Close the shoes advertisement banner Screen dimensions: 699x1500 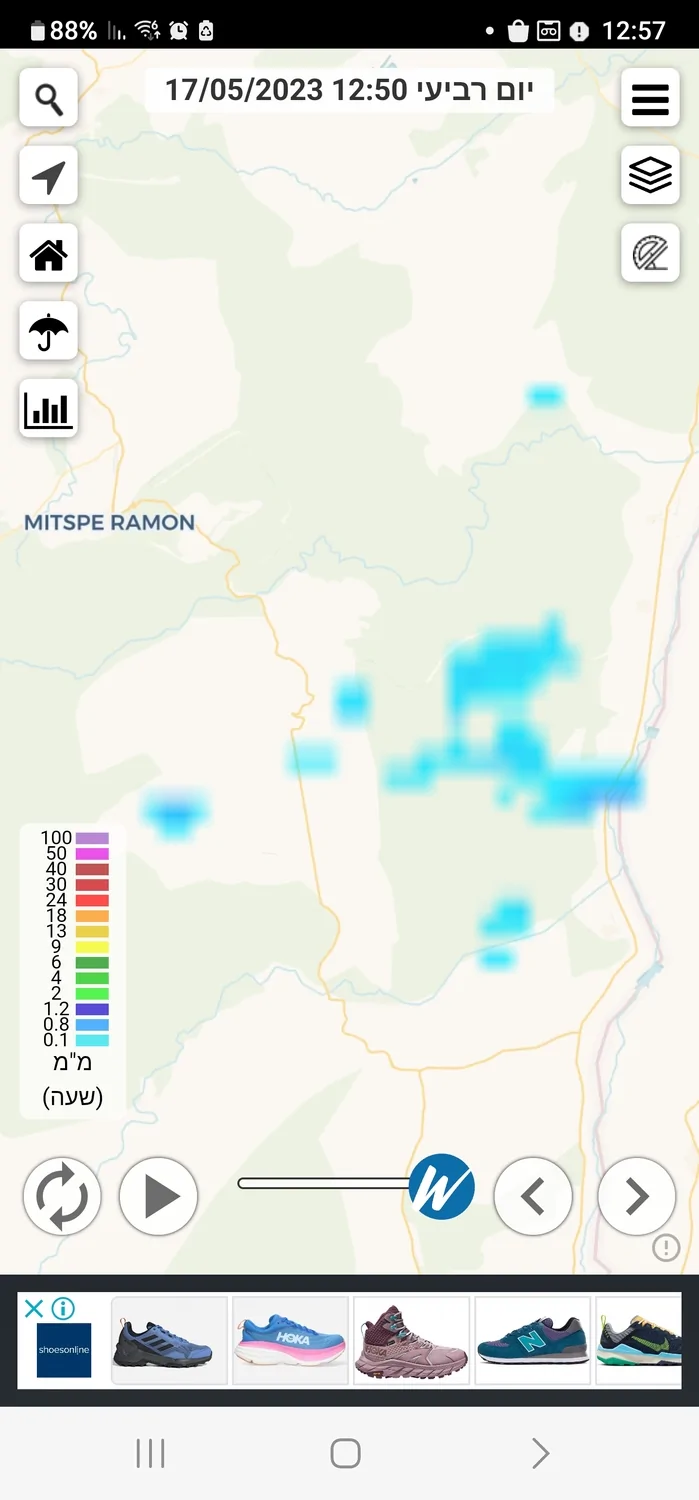click(33, 1308)
